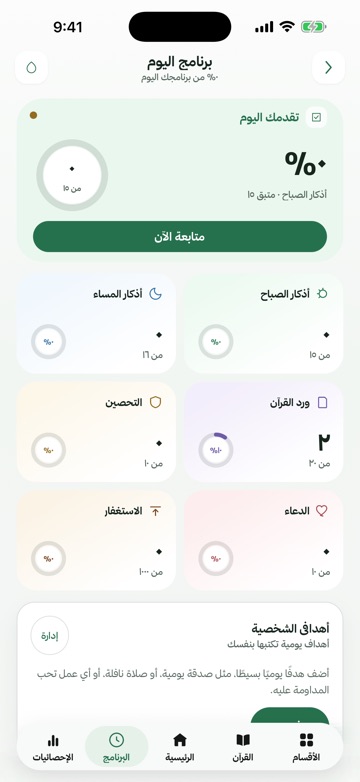Tap the chevron arrow button in header
Viewport: 360px width, 782px height.
[328, 67]
